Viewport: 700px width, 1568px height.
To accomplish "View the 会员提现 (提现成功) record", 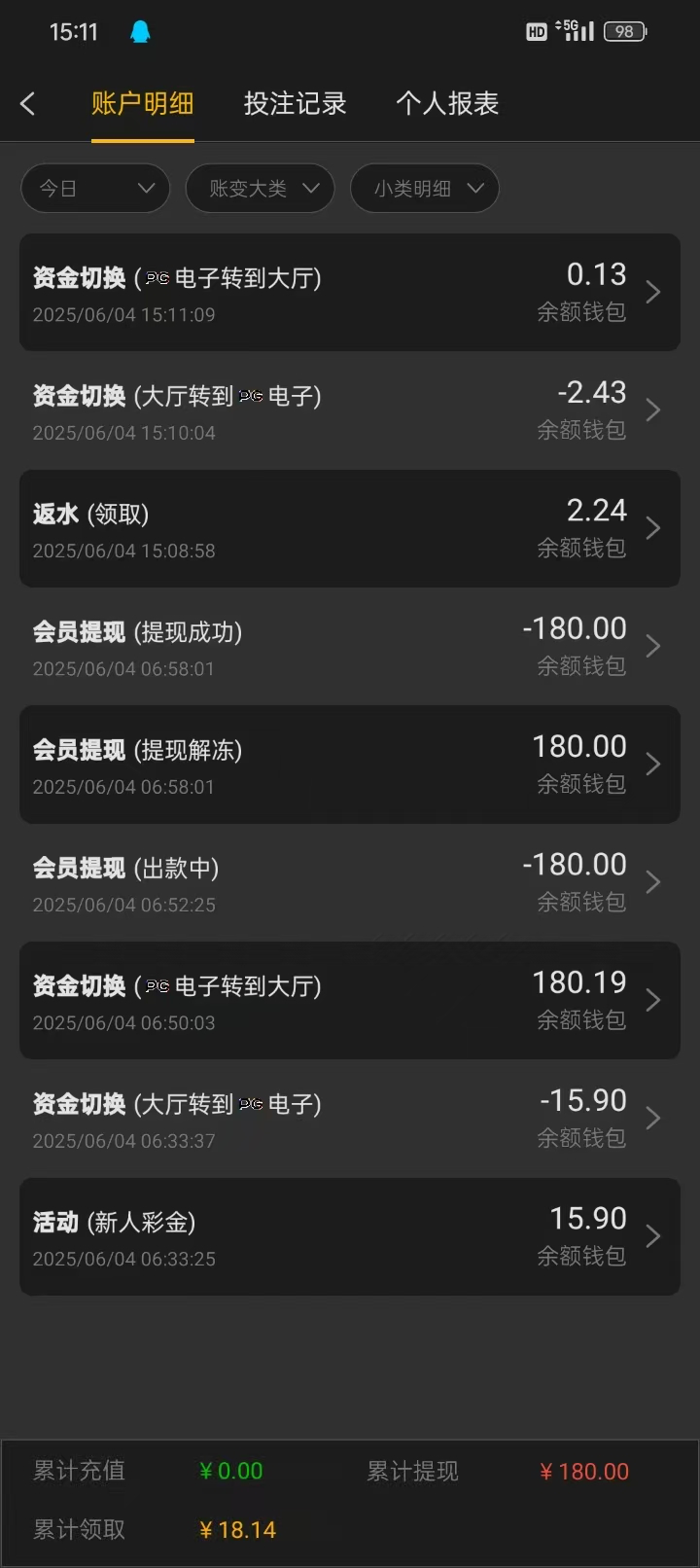I will pos(350,647).
